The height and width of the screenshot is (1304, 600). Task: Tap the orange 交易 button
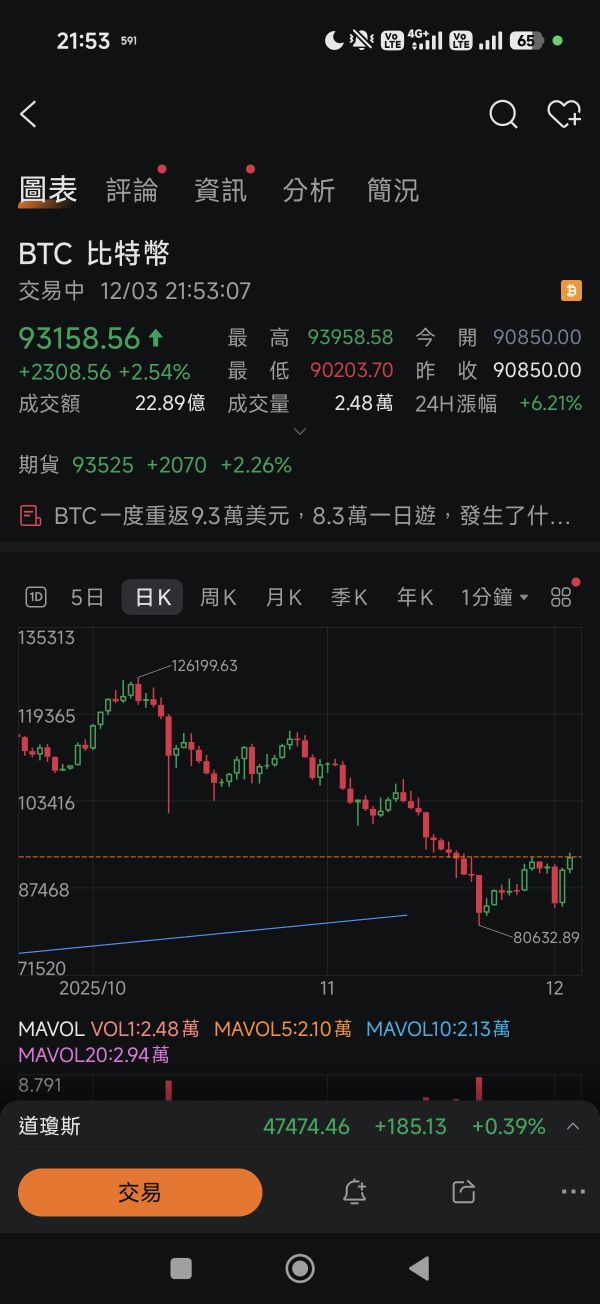tap(140, 1192)
